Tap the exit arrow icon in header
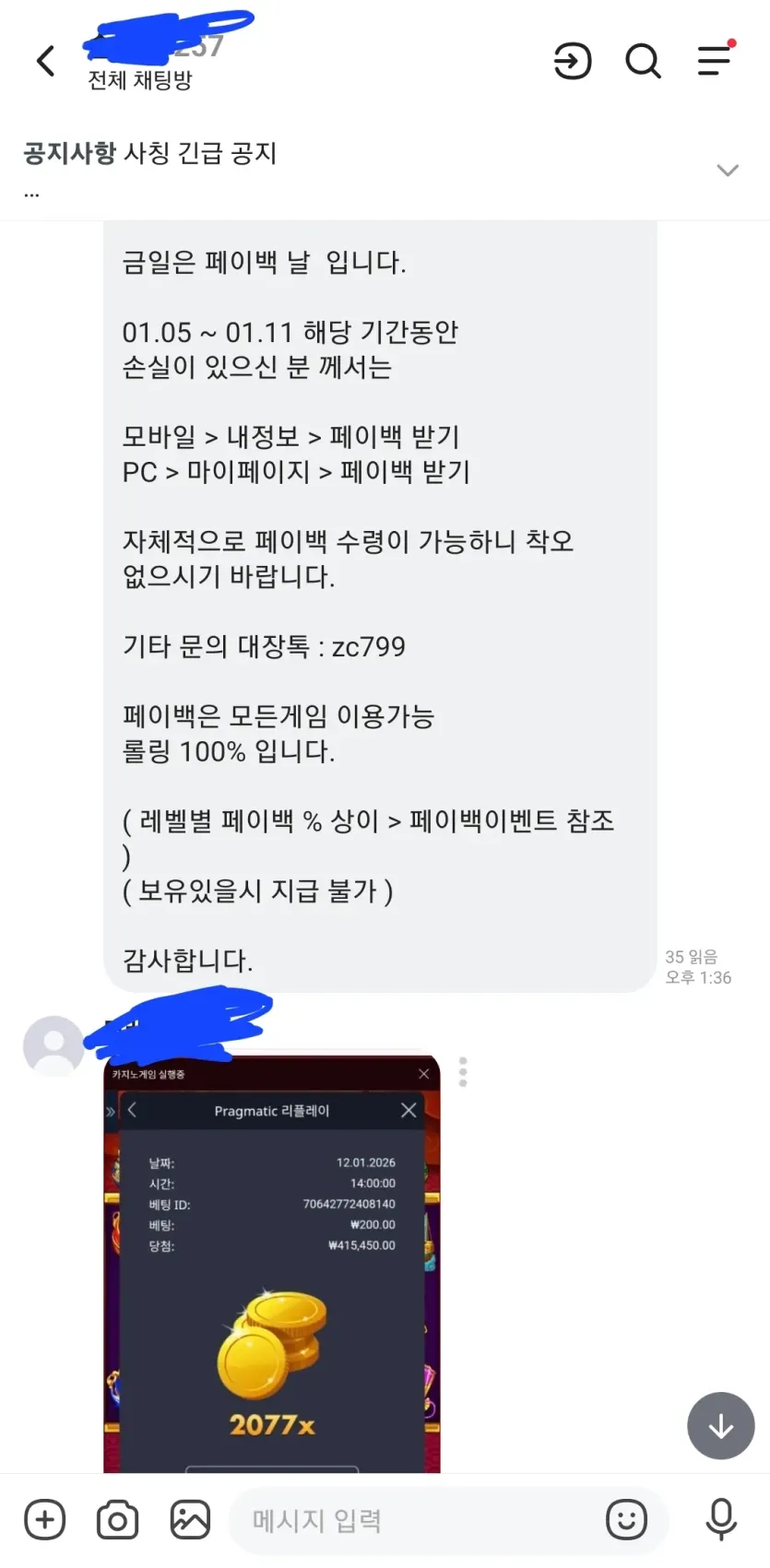 point(572,62)
